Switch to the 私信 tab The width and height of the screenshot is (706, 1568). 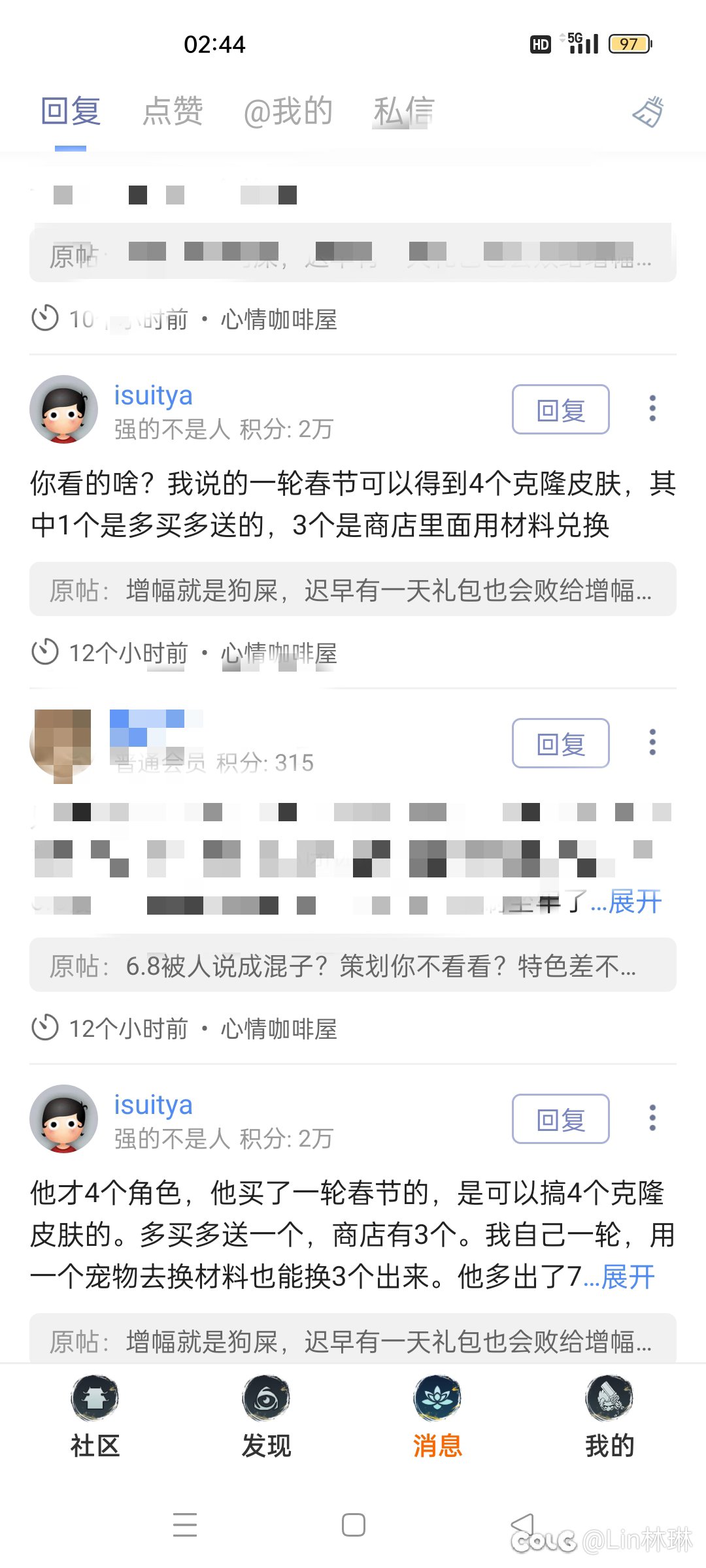click(x=404, y=111)
